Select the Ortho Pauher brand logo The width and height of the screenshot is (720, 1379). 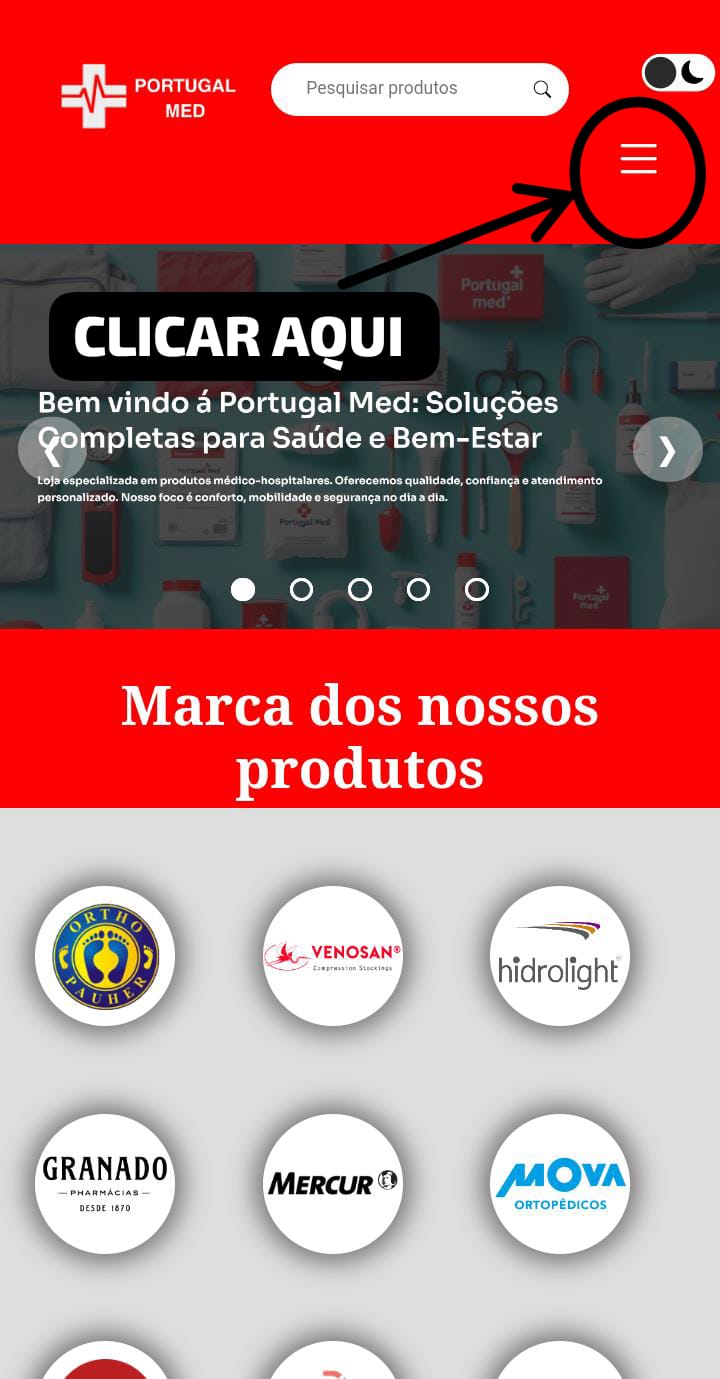105,955
